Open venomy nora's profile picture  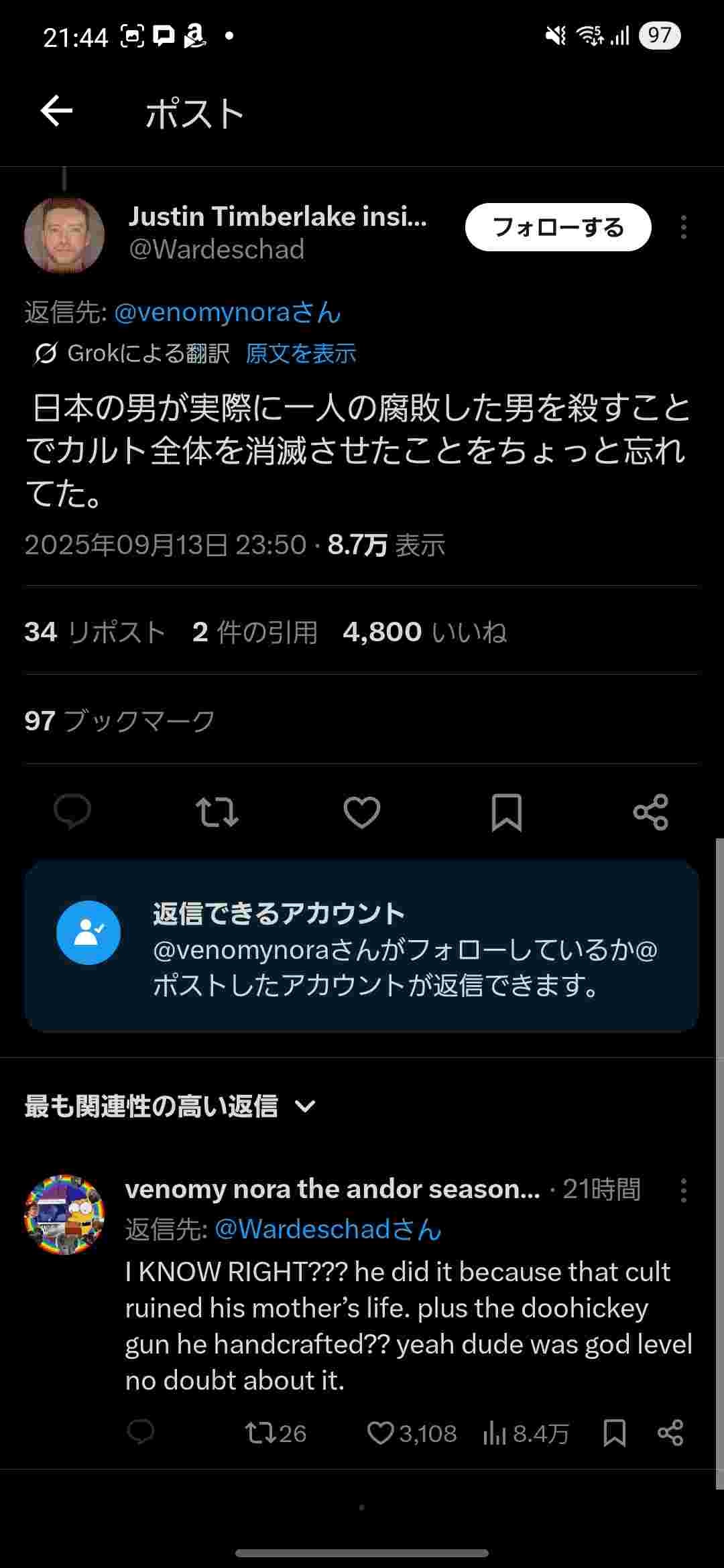(x=64, y=1214)
